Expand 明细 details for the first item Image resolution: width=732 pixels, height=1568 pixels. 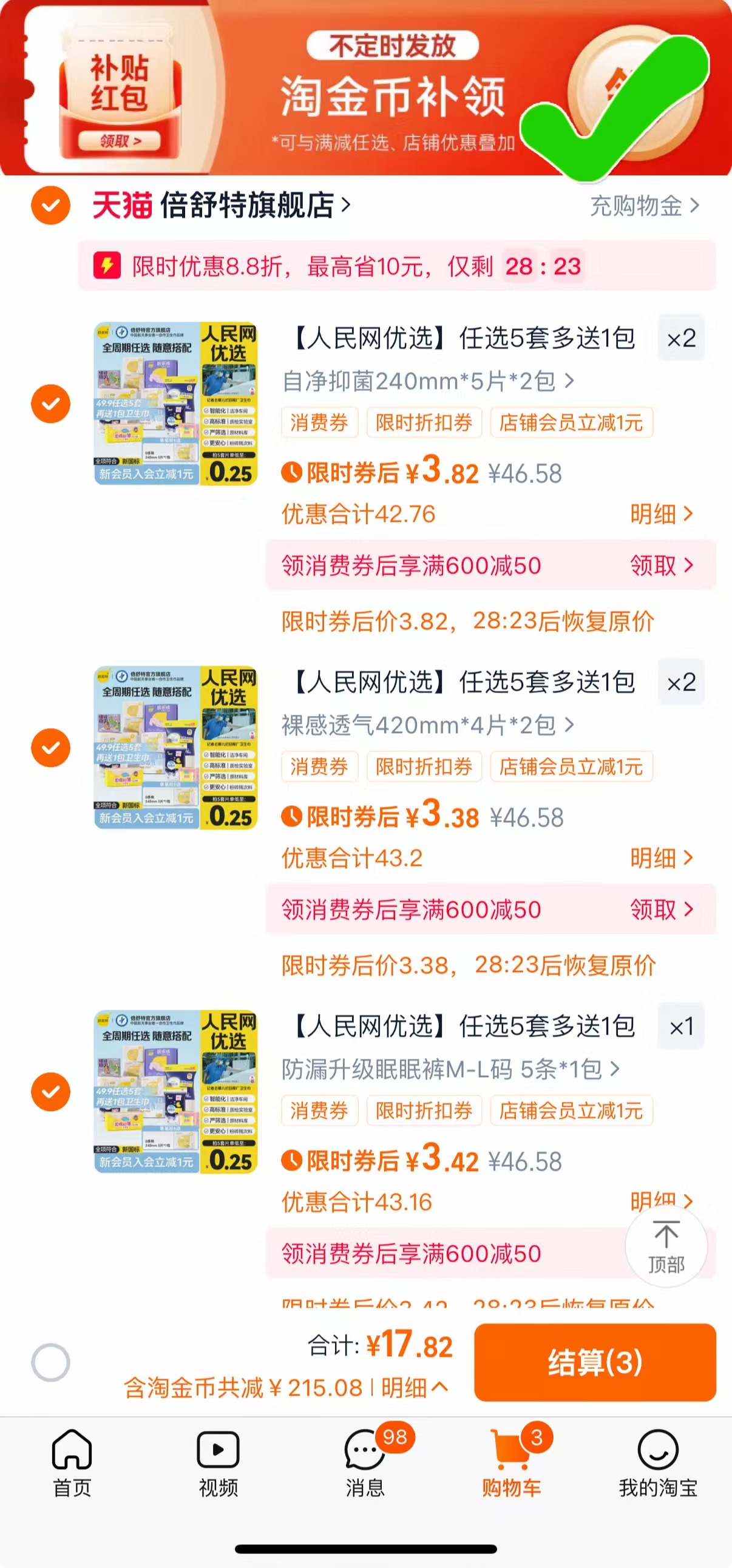(x=662, y=515)
